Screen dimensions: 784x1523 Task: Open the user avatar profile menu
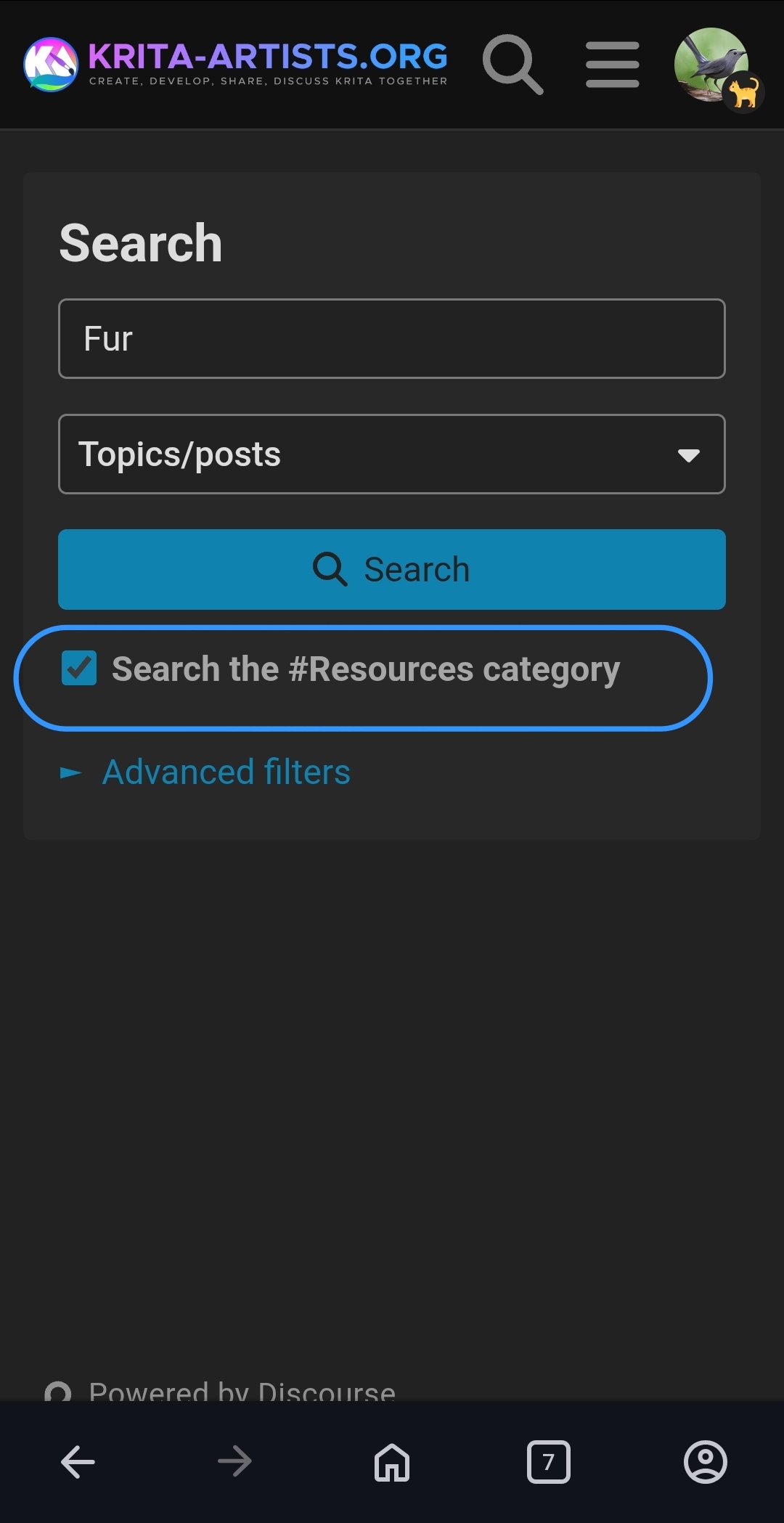pos(716,68)
